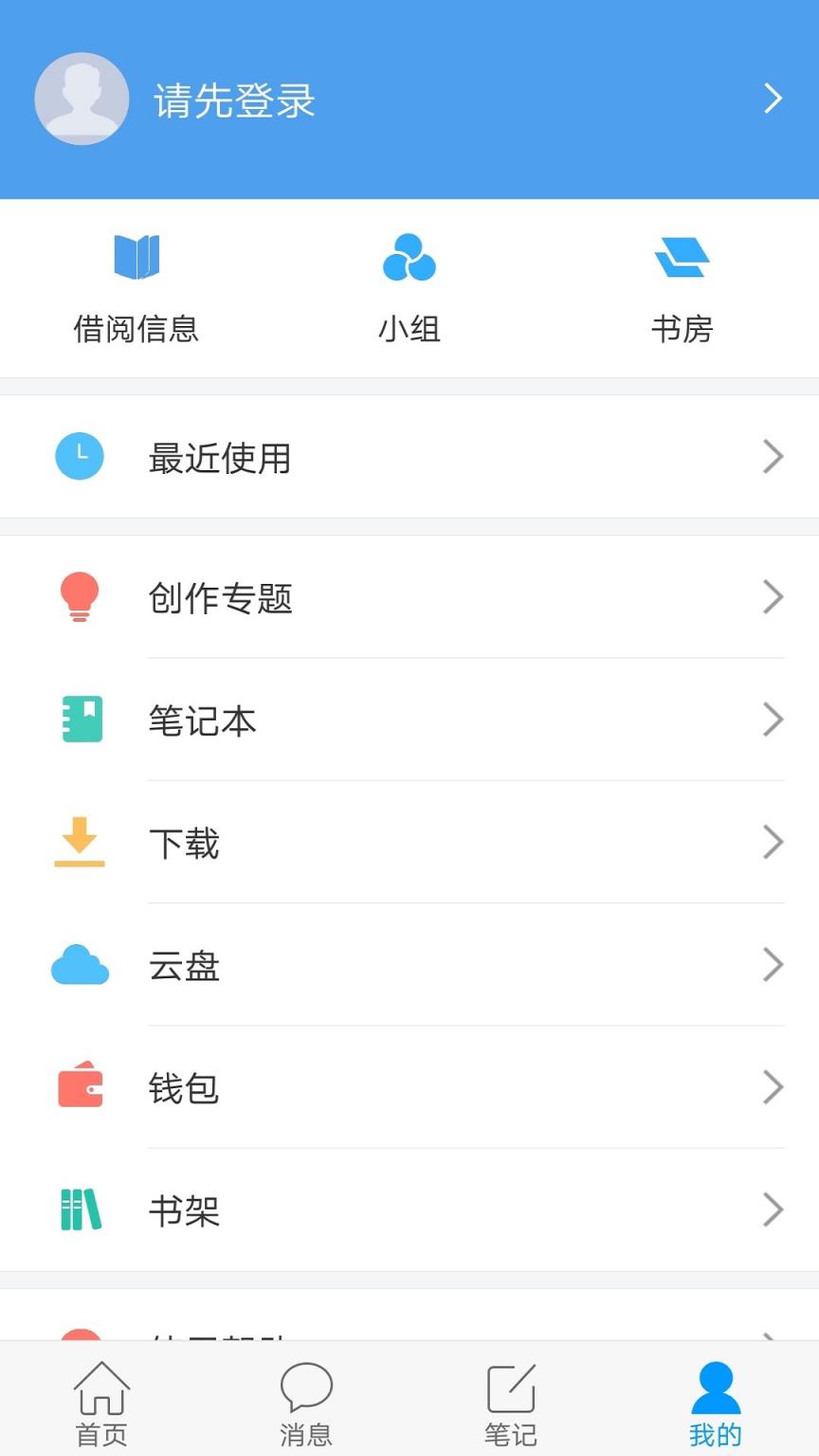Open the 书房 study room icon

(x=682, y=256)
